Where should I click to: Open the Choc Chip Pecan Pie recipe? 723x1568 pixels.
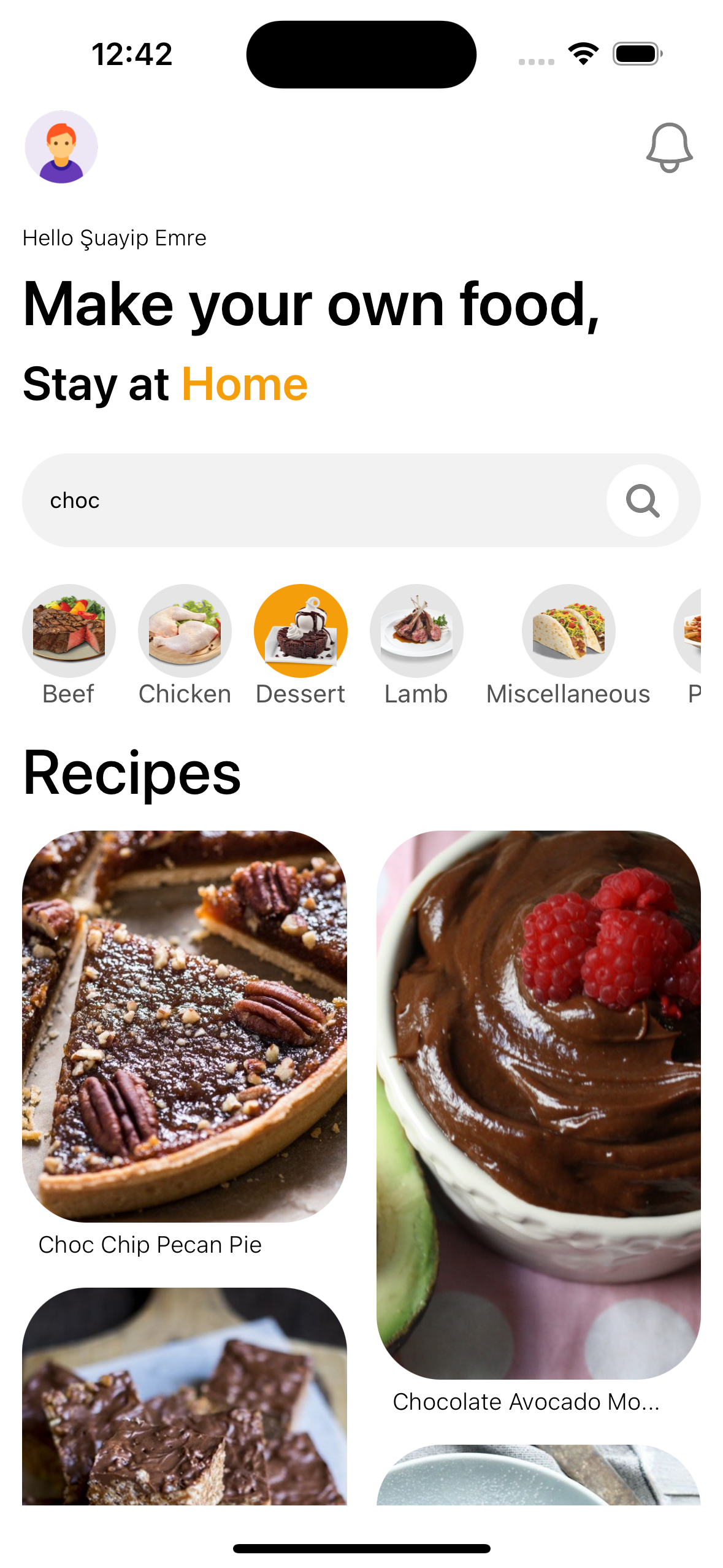(184, 1026)
